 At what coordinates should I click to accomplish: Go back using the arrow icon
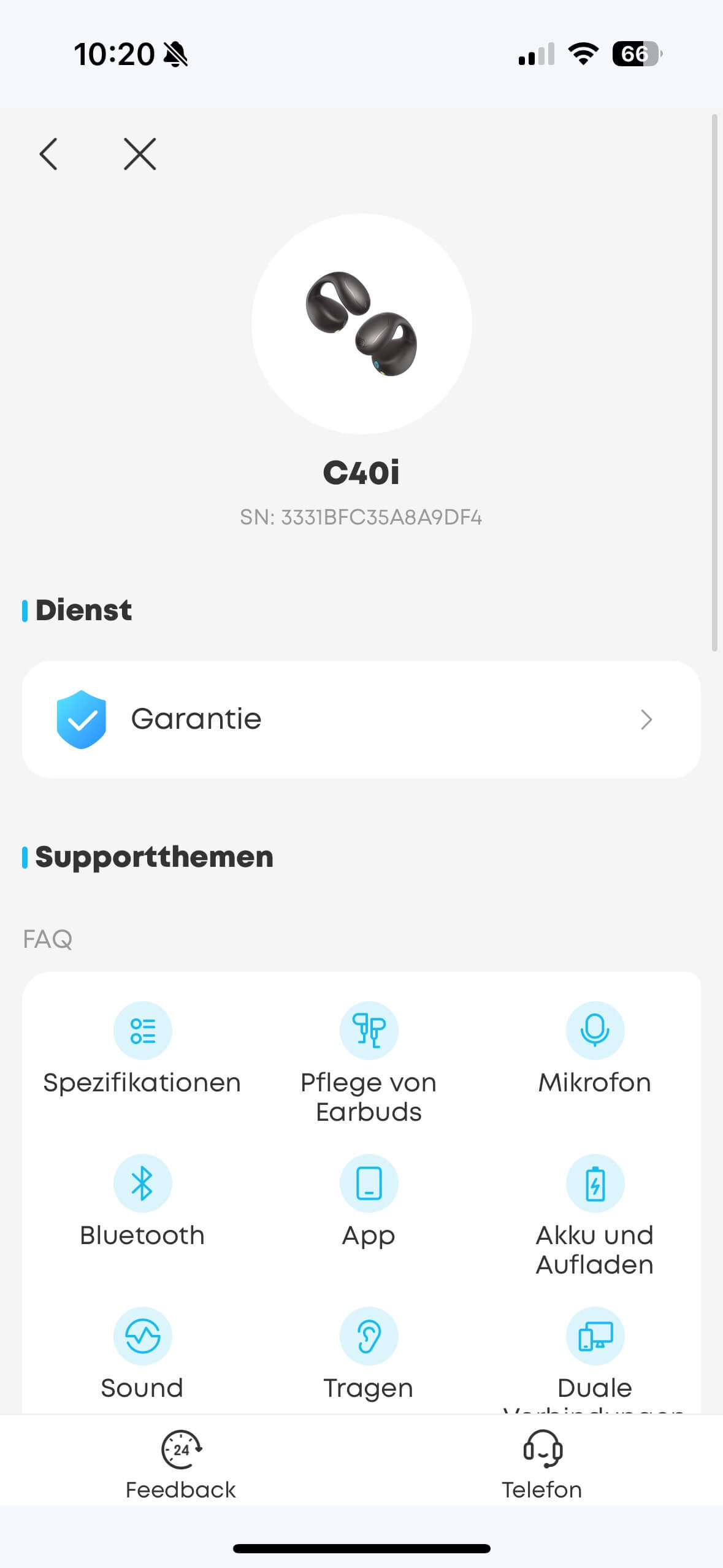[x=48, y=153]
